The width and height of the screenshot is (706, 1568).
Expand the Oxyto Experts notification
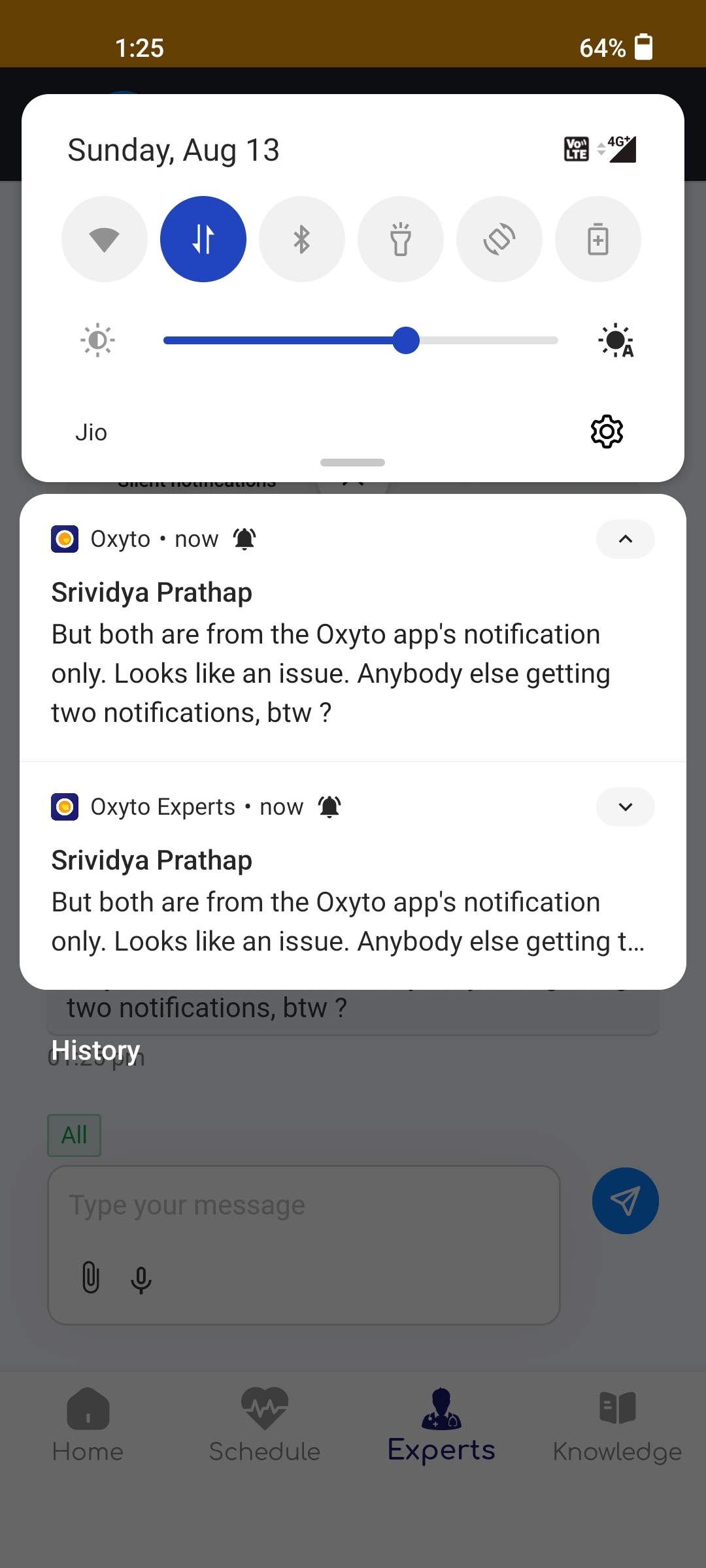[625, 807]
